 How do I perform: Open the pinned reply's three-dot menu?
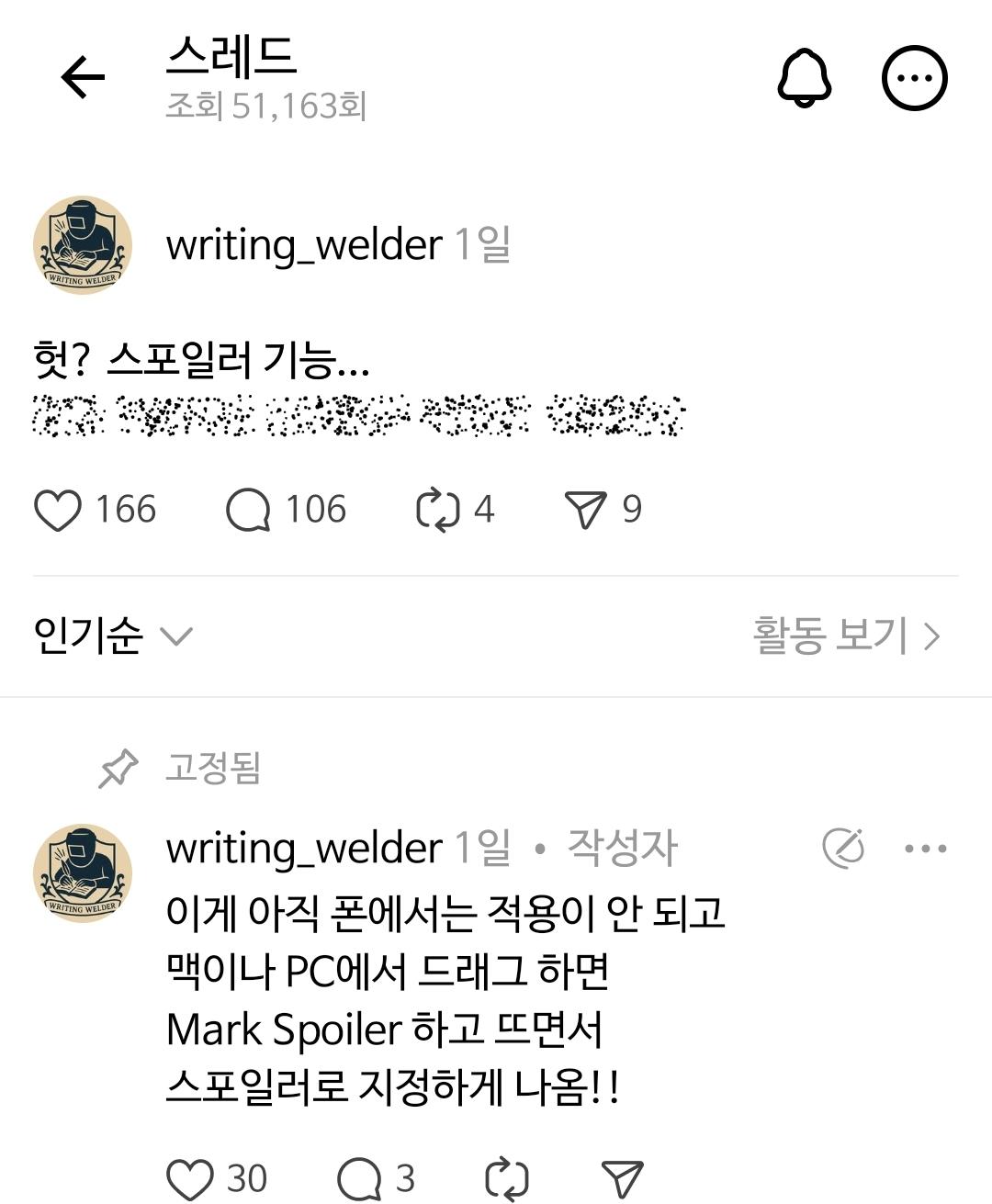coord(925,848)
